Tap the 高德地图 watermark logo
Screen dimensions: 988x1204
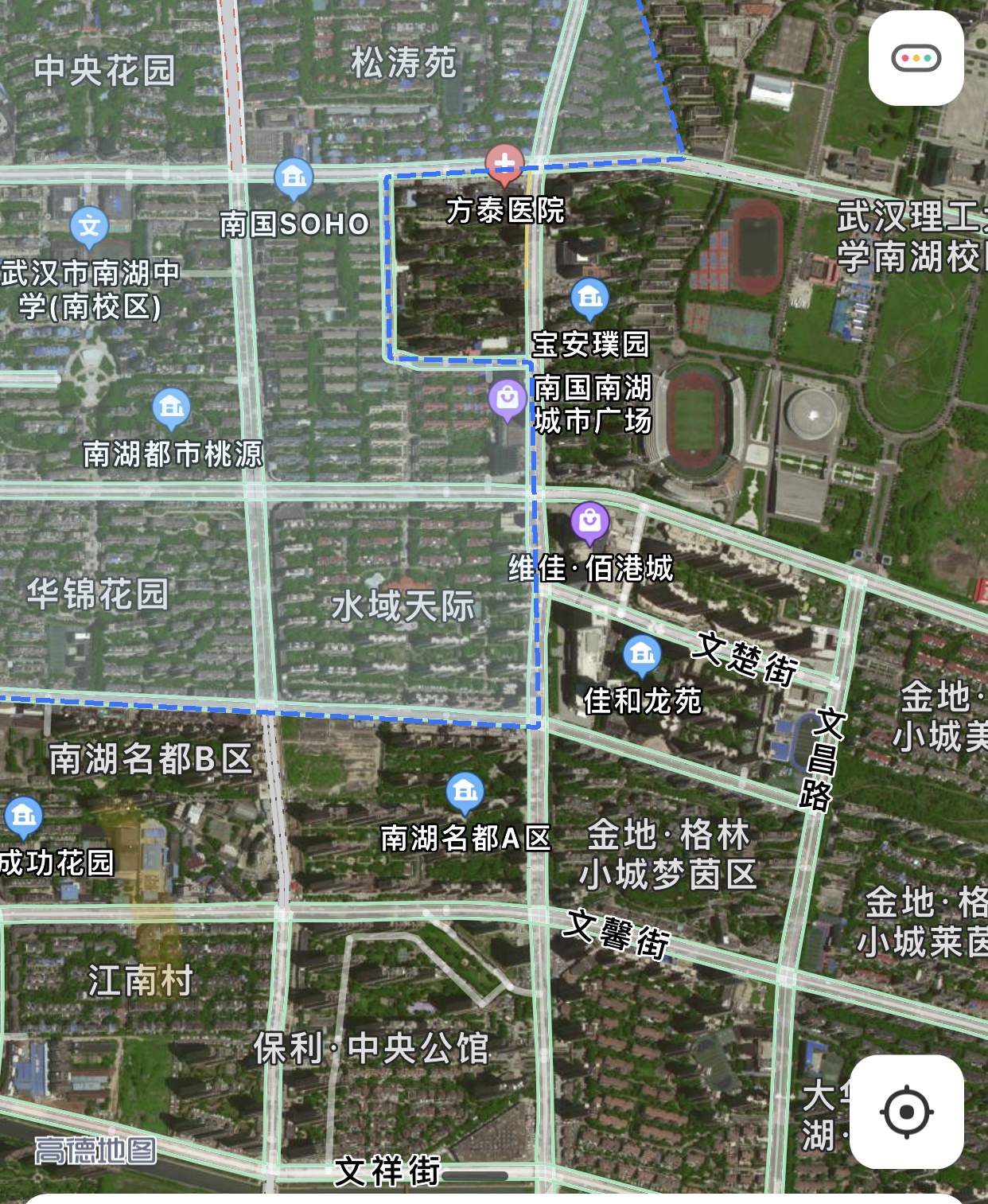(95, 1150)
